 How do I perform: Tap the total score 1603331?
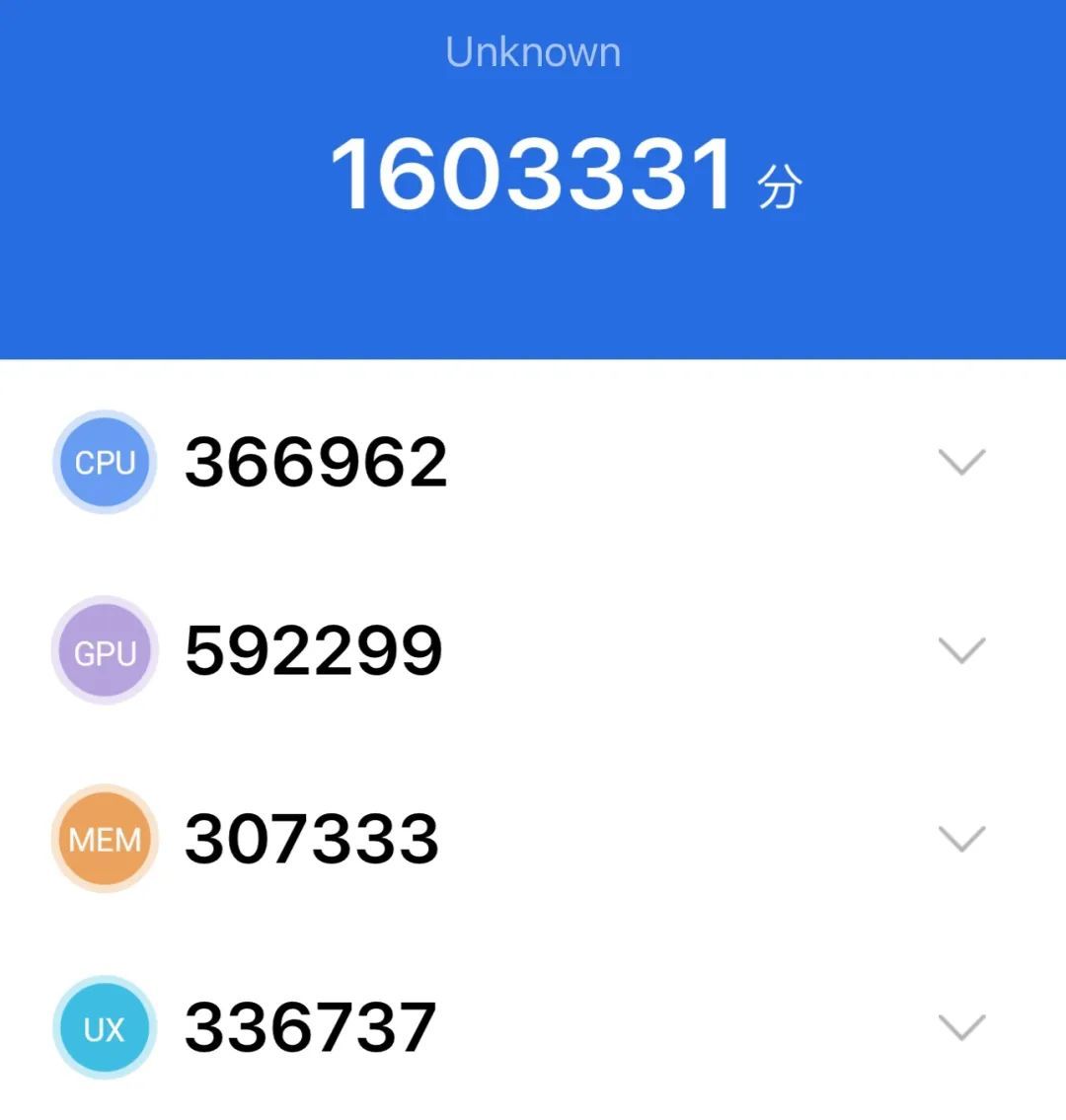[530, 178]
